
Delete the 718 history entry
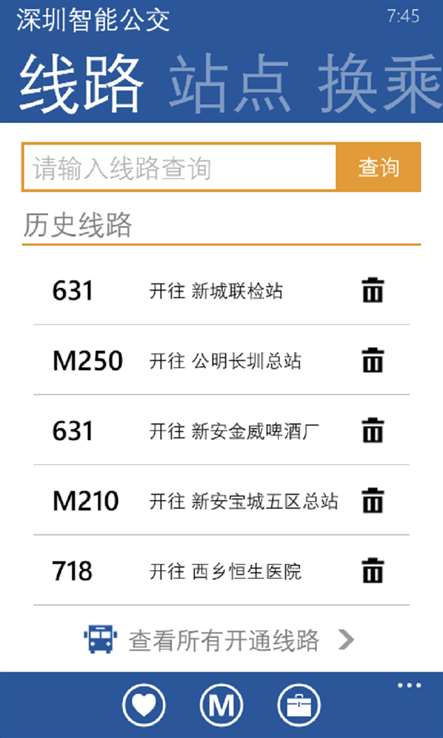coord(372,571)
